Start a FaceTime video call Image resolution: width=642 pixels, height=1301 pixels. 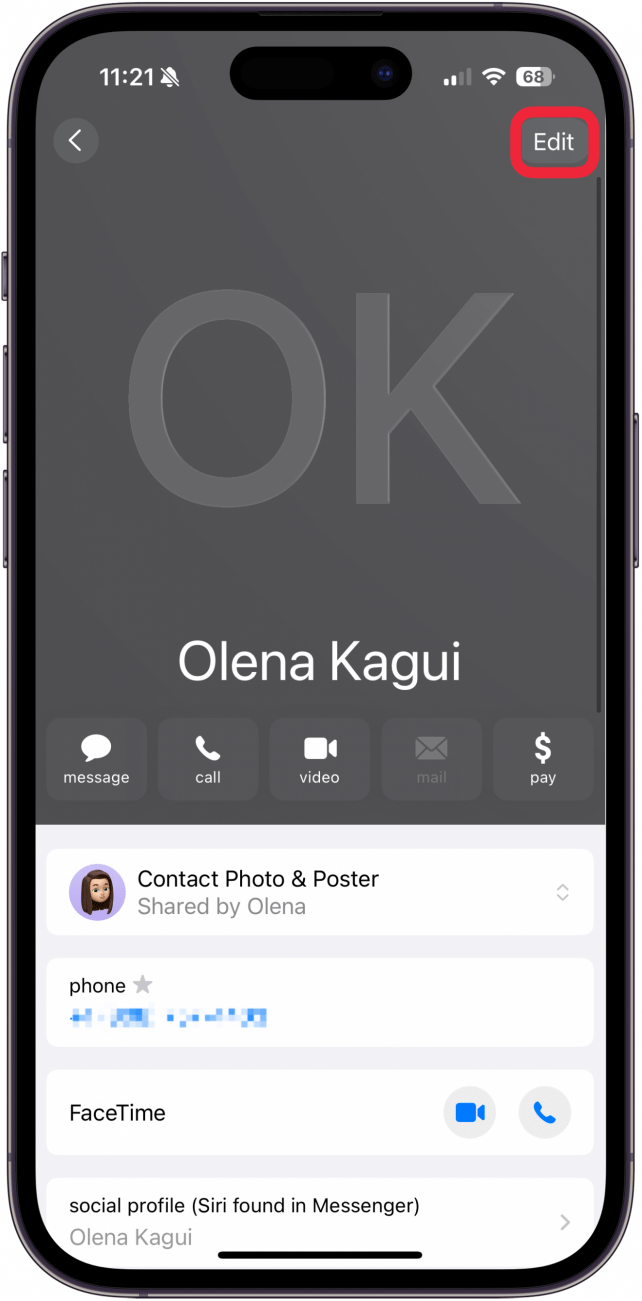tap(470, 1112)
